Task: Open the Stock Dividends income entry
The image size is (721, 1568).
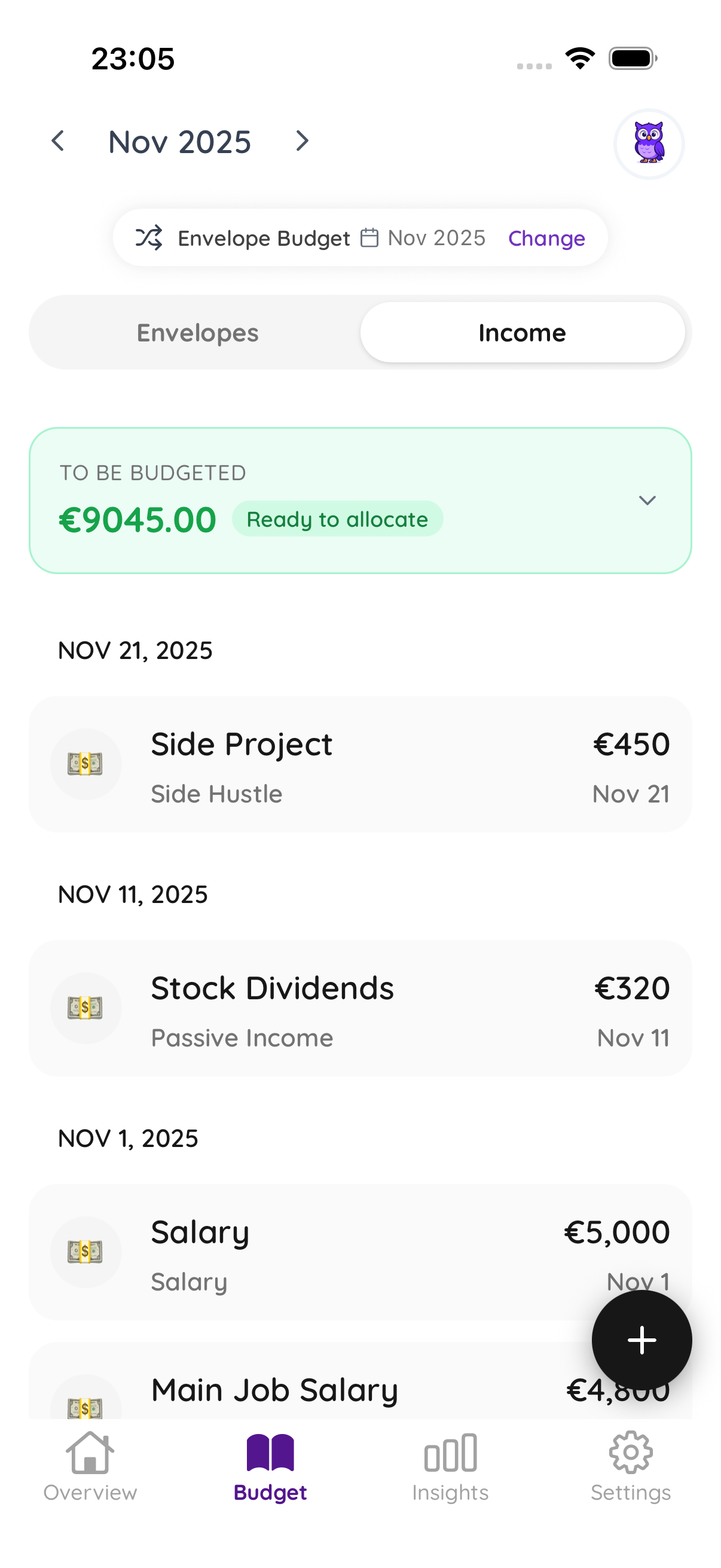Action: click(360, 1008)
